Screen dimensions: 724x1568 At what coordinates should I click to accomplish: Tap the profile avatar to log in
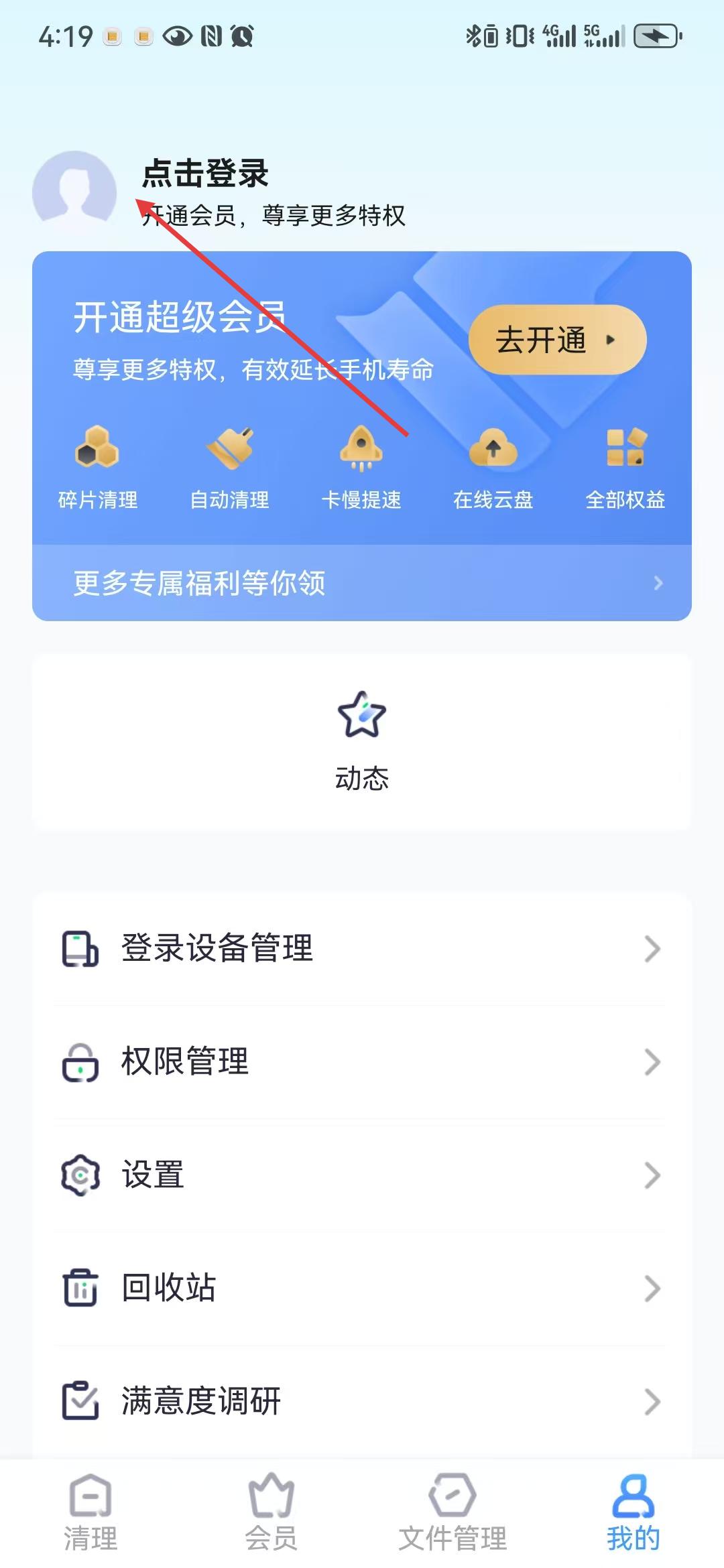[74, 192]
